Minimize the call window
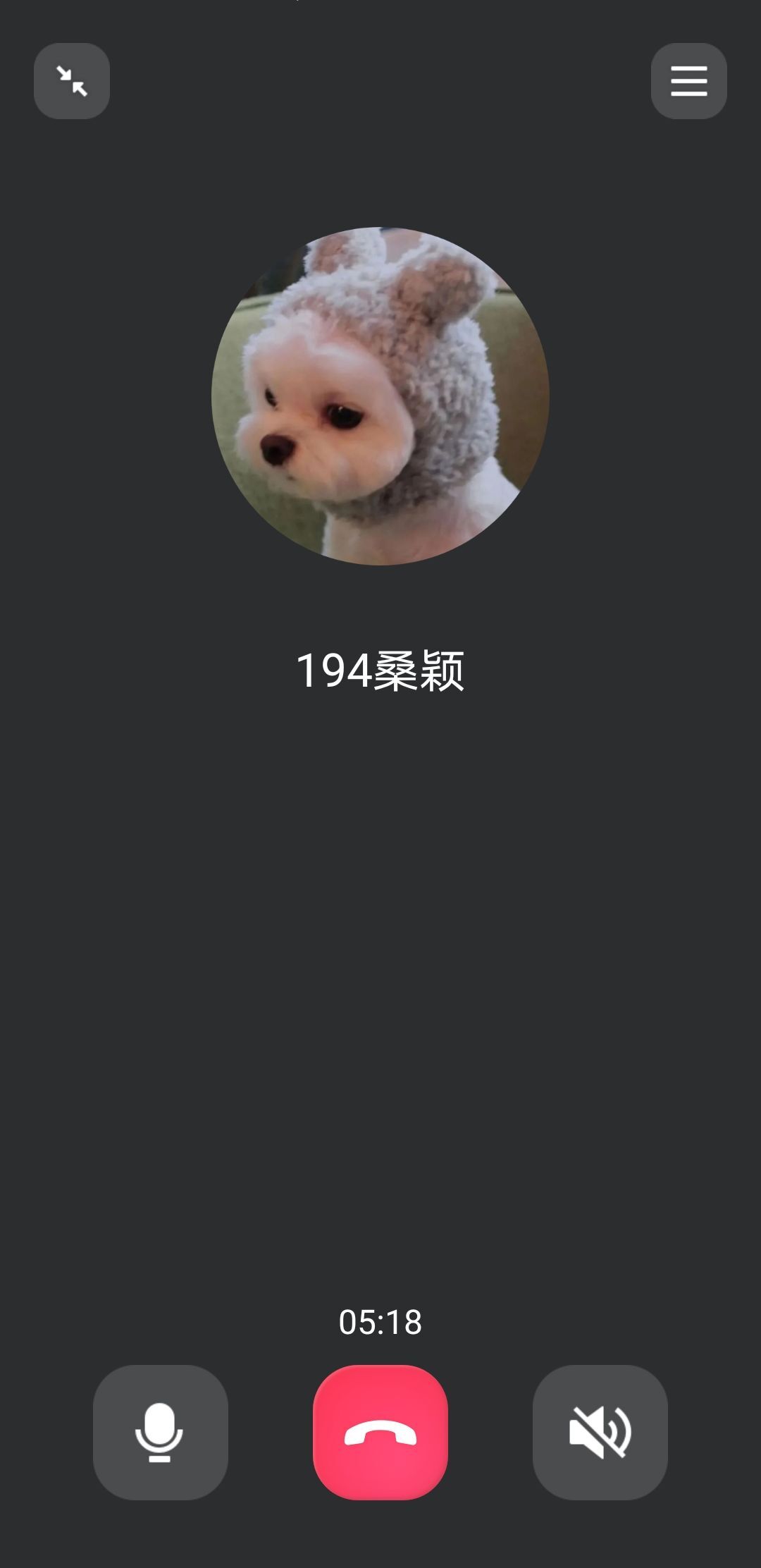Viewport: 761px width, 1568px height. 72,81
